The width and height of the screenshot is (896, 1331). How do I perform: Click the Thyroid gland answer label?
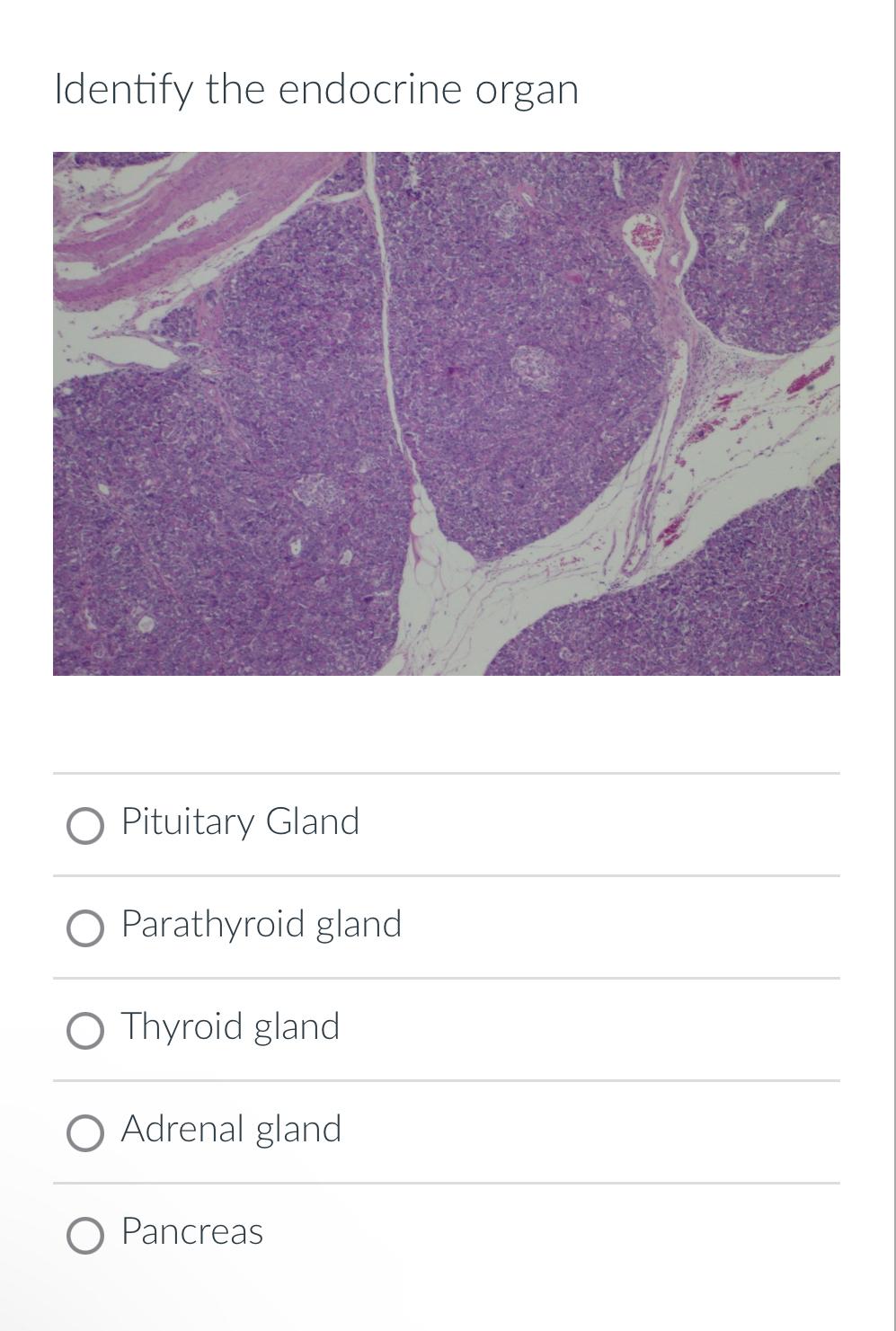230,1027
